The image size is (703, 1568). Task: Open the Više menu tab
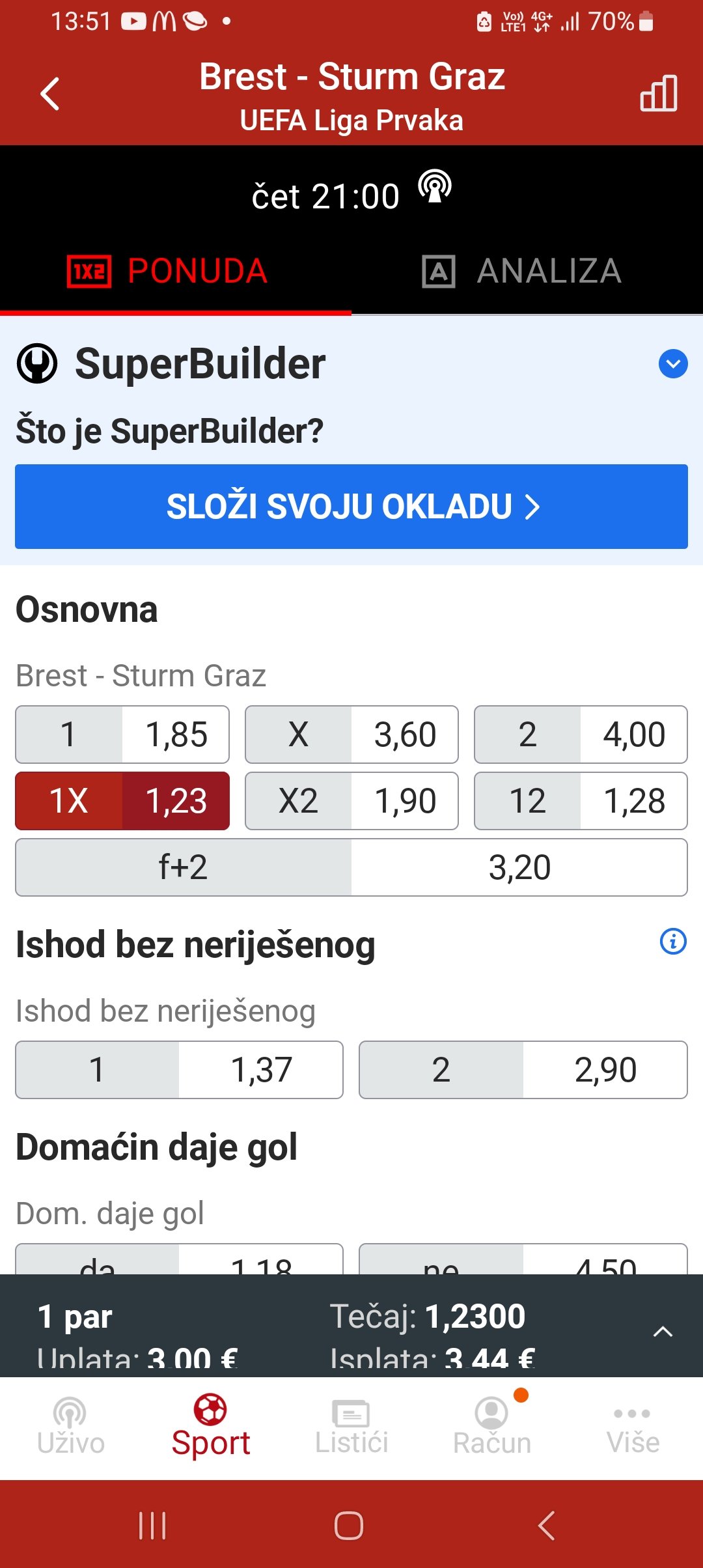[633, 1426]
